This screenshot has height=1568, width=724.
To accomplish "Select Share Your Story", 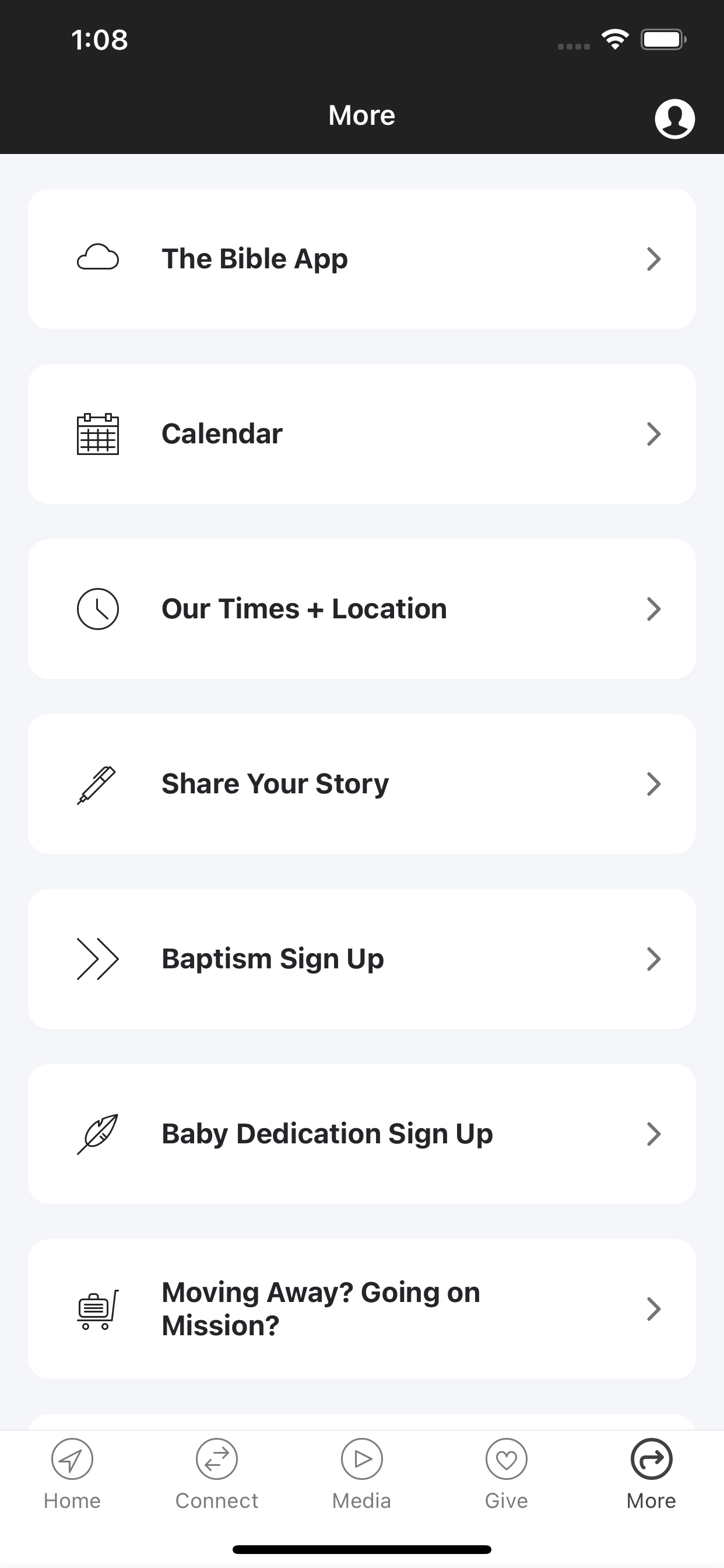I will (x=362, y=784).
